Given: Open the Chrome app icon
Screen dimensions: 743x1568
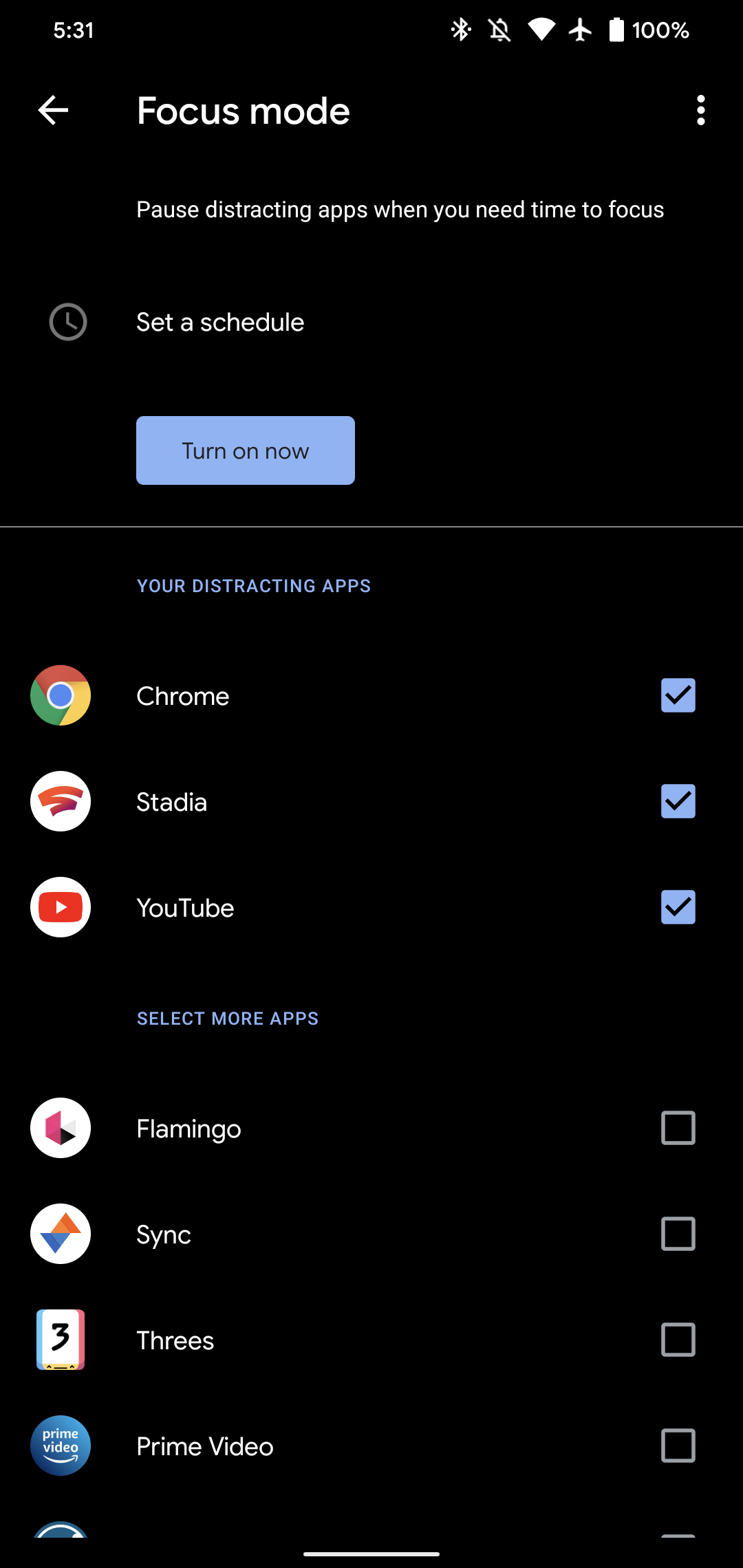Looking at the screenshot, I should coord(61,695).
